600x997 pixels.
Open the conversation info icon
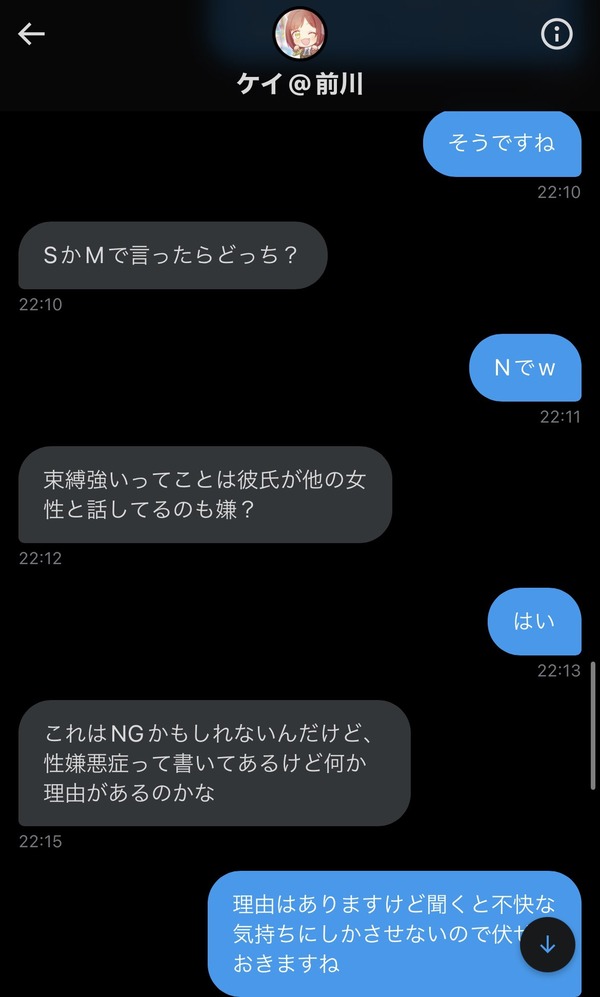[x=557, y=34]
